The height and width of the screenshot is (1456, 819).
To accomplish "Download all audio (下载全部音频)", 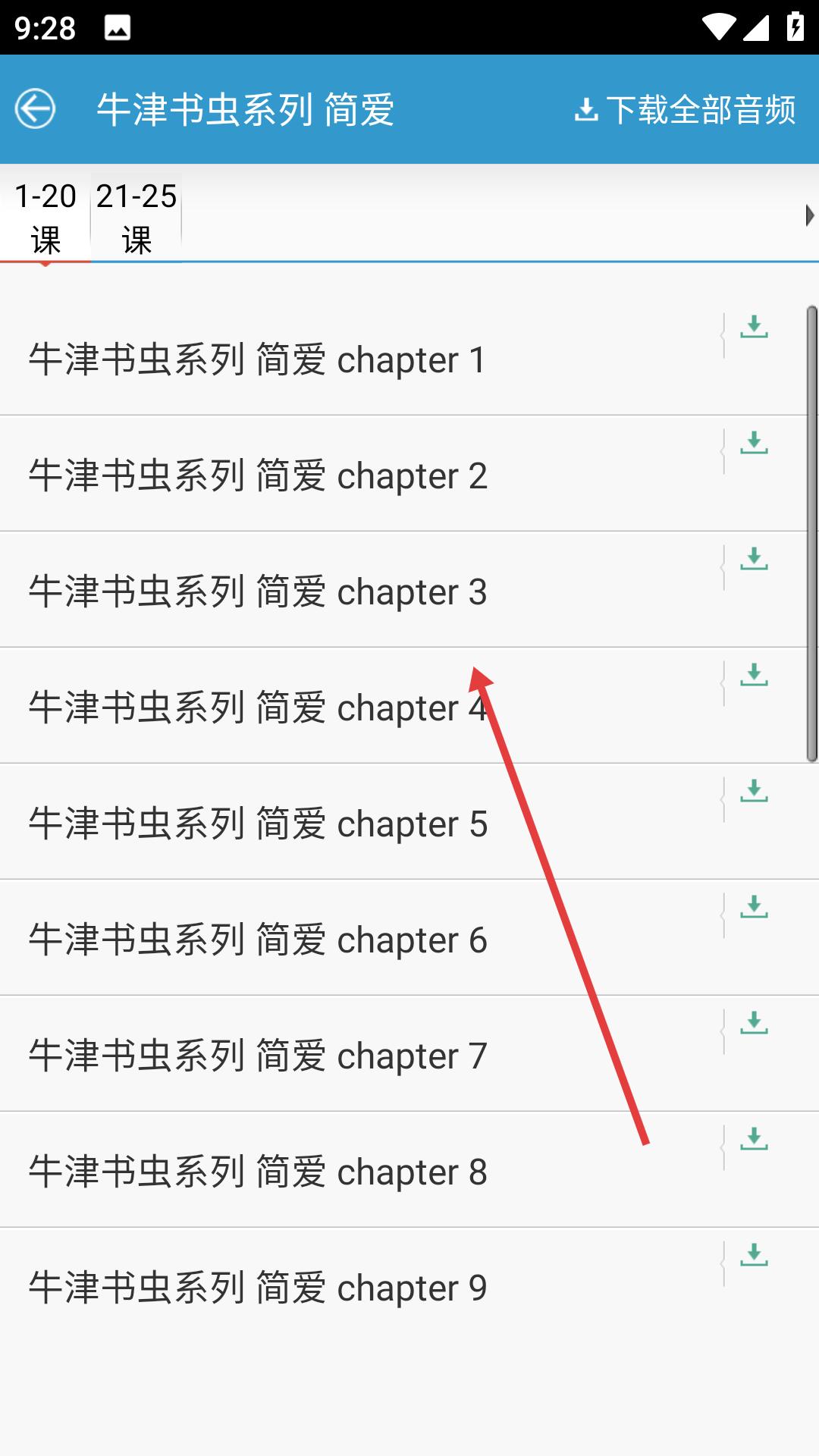I will click(x=686, y=109).
